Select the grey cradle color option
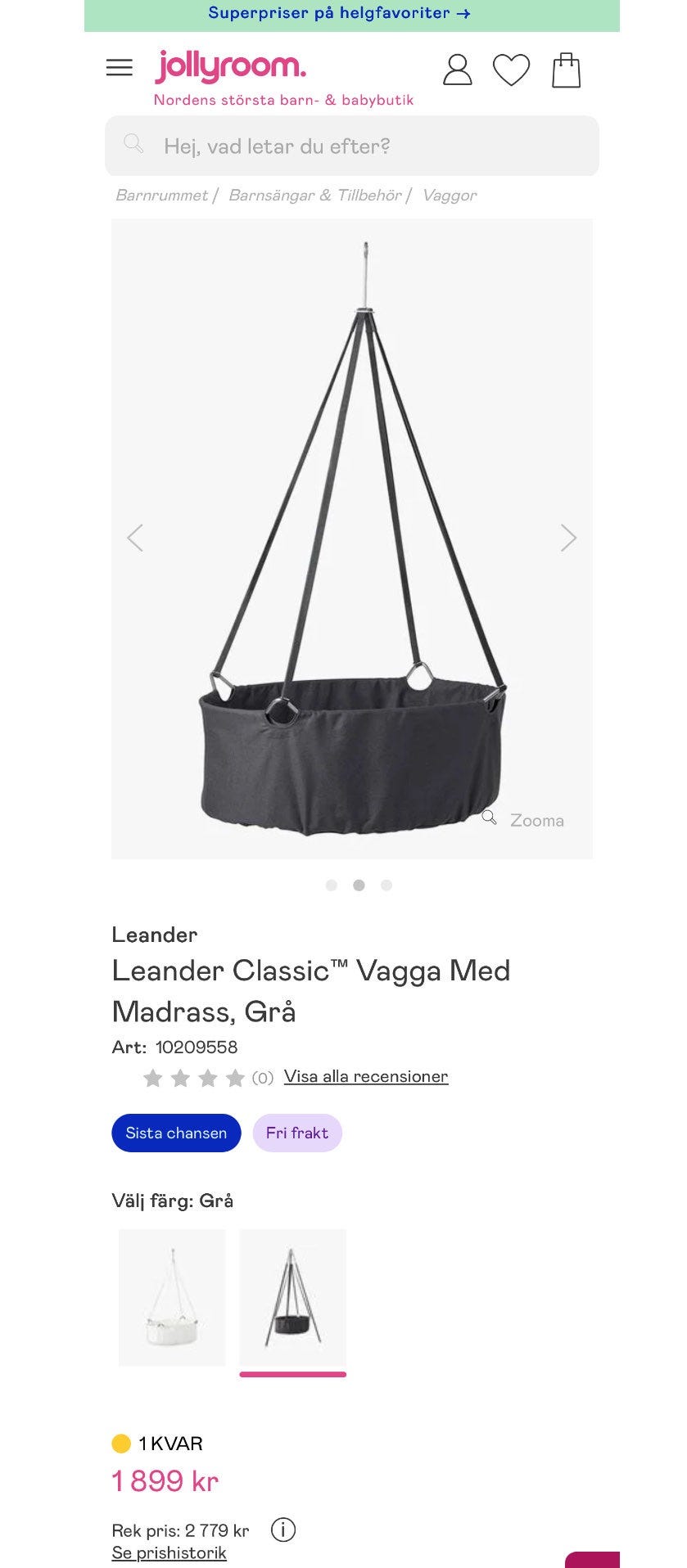Viewport: 687px width, 1568px height. click(292, 1298)
